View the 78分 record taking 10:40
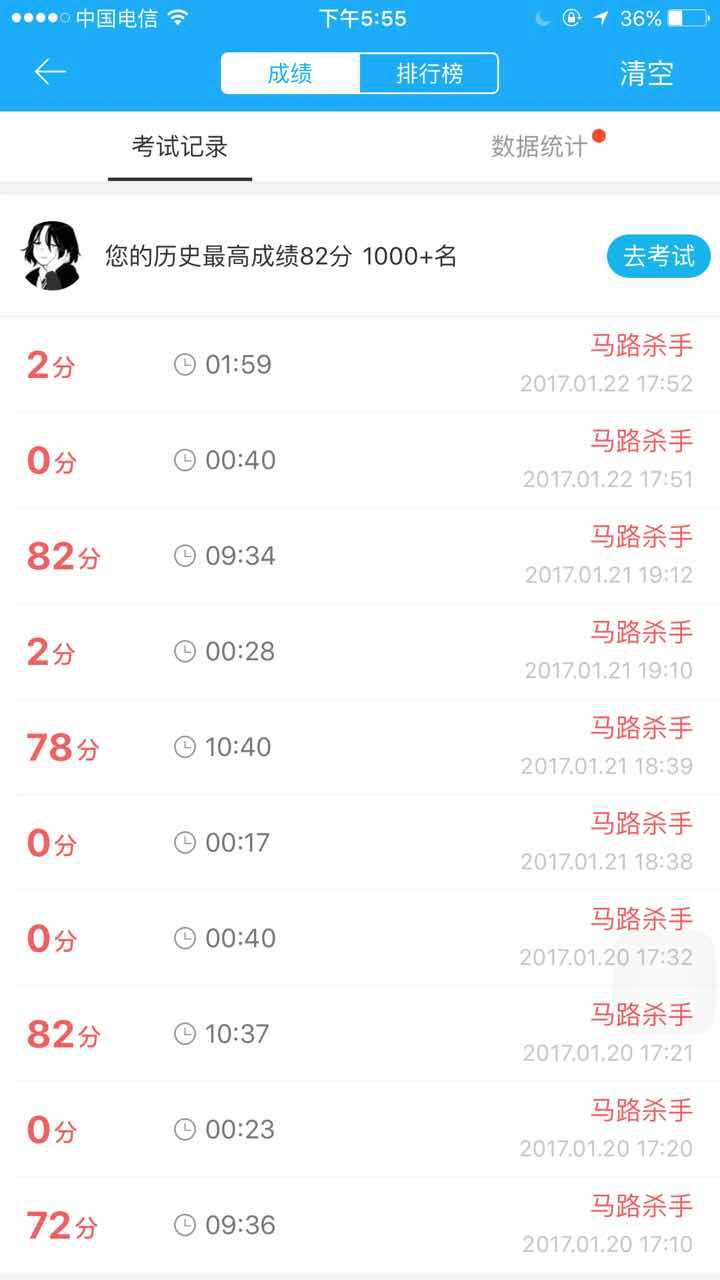Image resolution: width=720 pixels, height=1280 pixels. pos(360,747)
